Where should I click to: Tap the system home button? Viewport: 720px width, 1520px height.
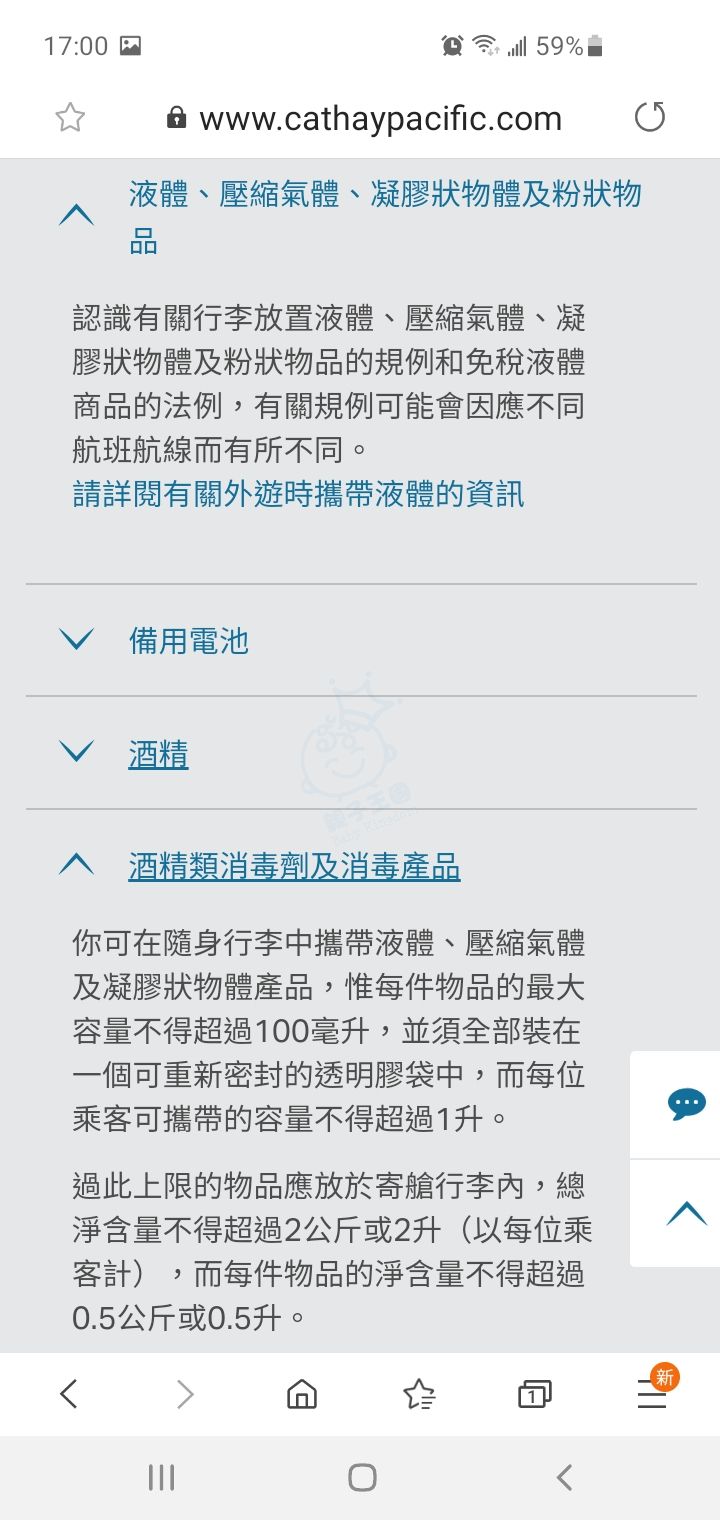coord(361,1477)
